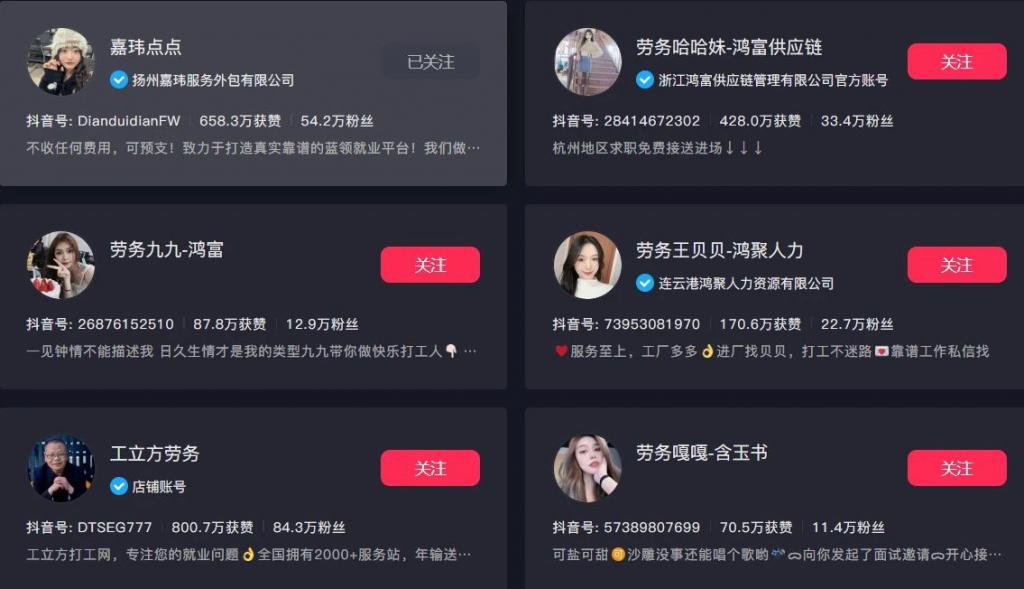Follow the 工立方劳务 account
Screen dimensions: 1024x589
click(x=430, y=468)
